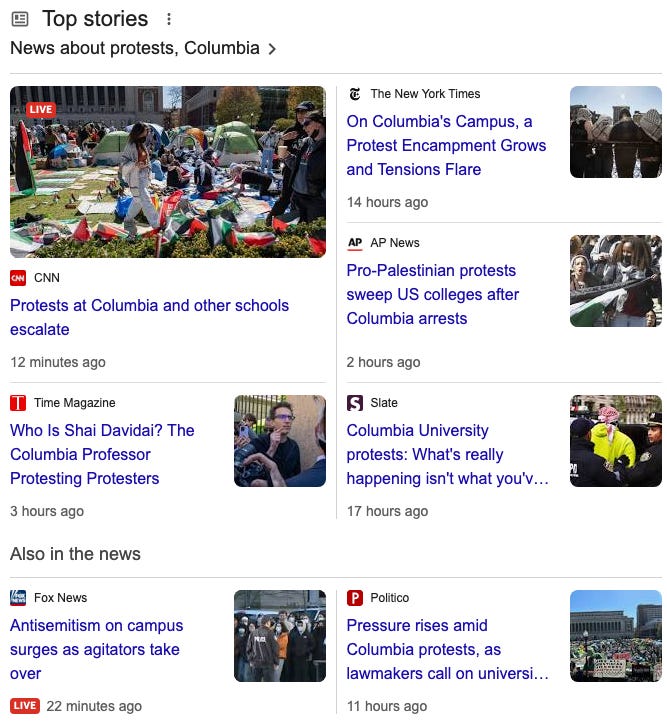The width and height of the screenshot is (667, 727).
Task: Open News about protests, Columbia link
Action: [143, 48]
